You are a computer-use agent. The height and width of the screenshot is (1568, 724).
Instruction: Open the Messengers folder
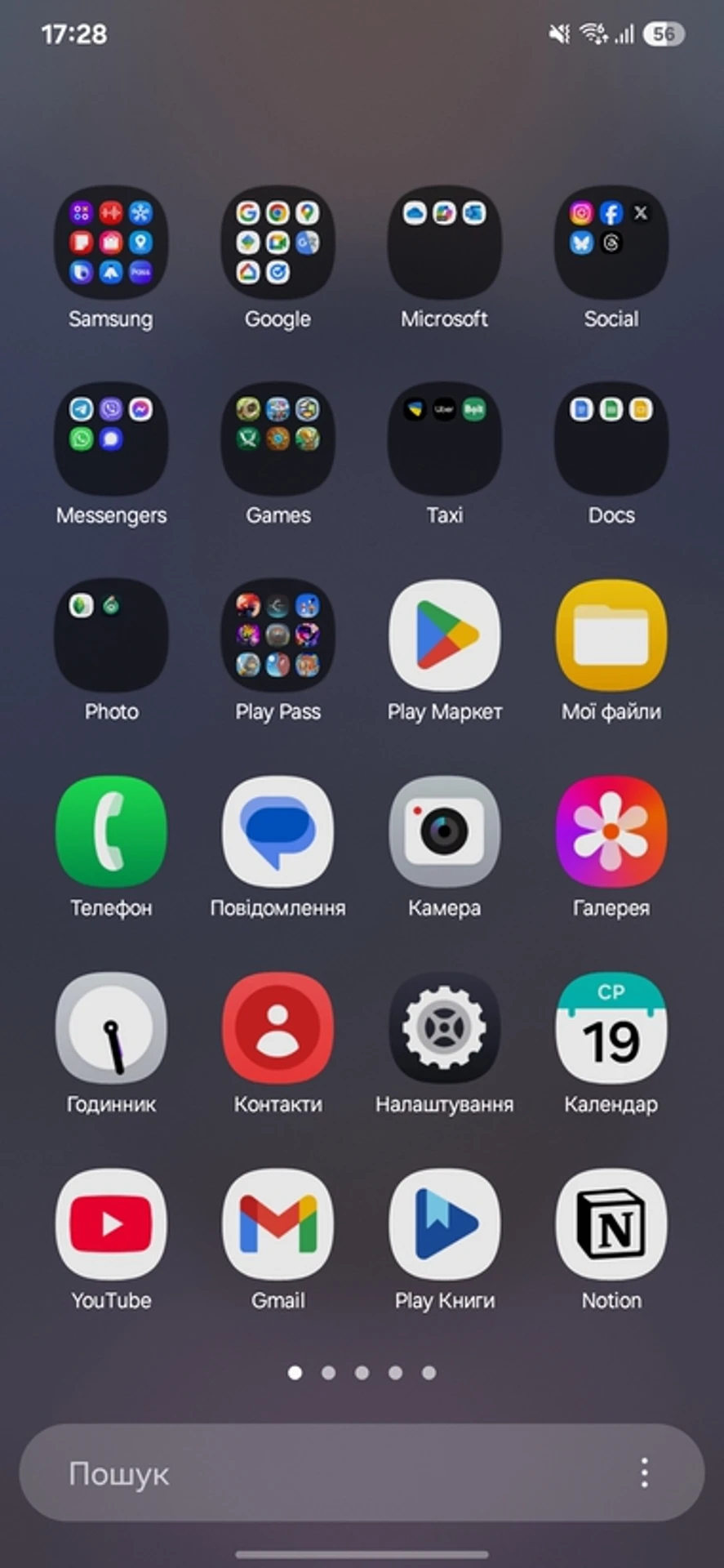(111, 439)
